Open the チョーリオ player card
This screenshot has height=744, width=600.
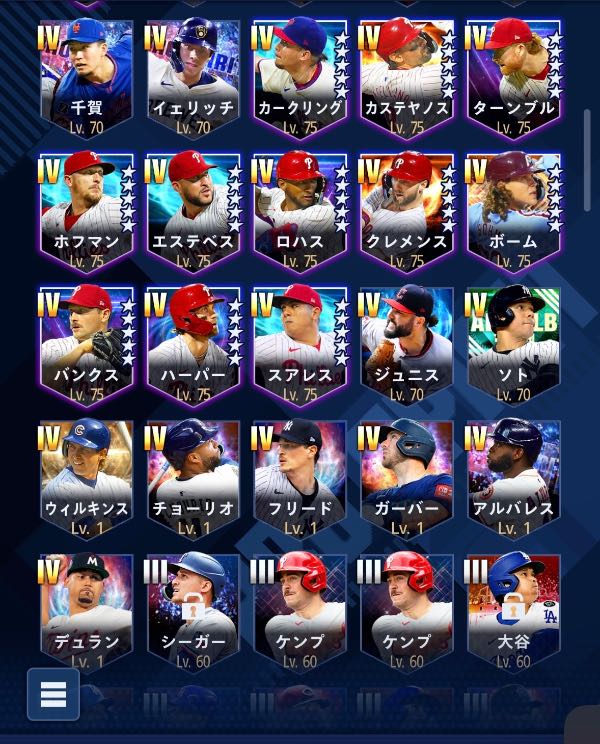(193, 480)
